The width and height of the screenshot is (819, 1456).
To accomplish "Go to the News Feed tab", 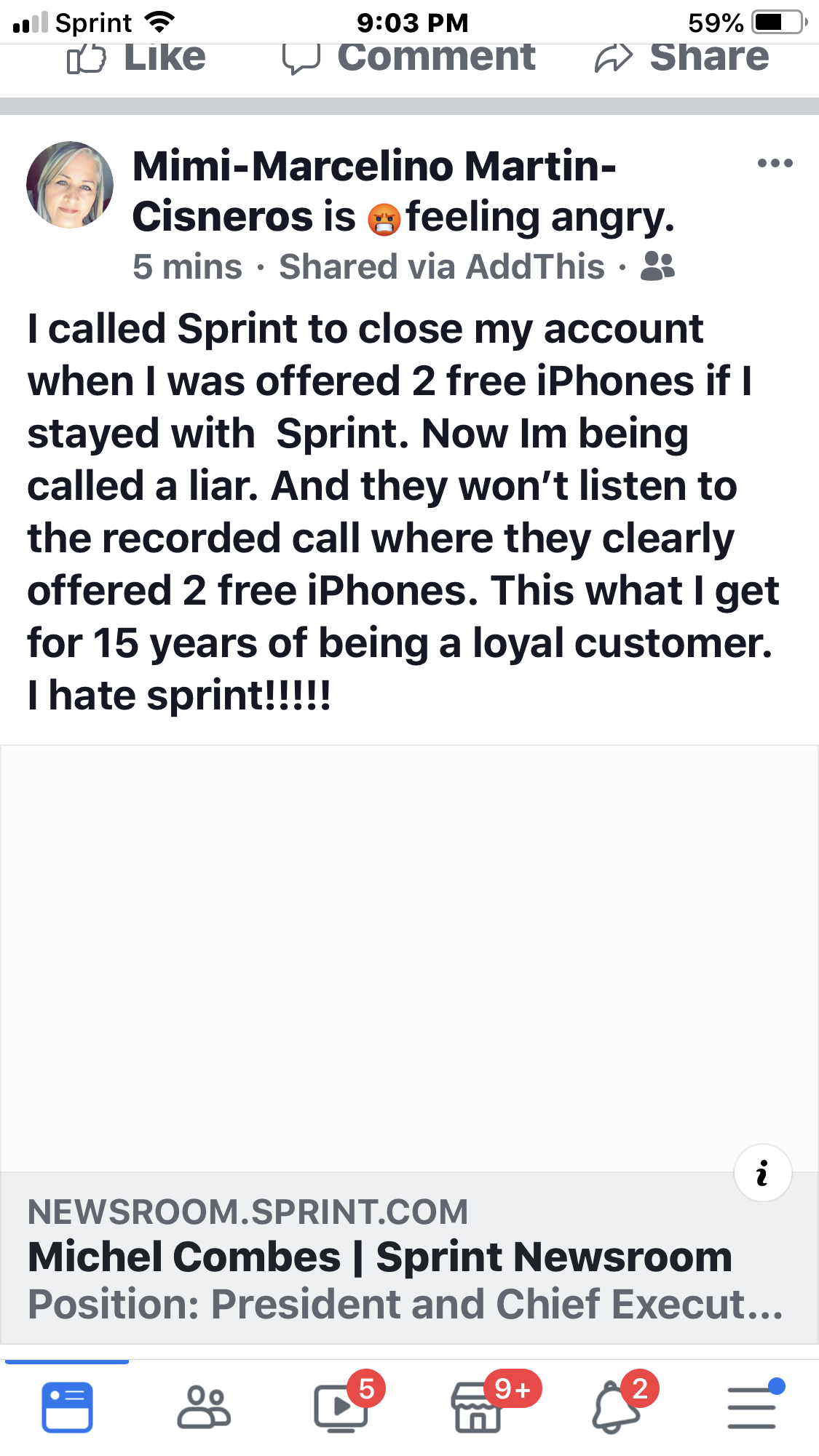I will 67,1407.
